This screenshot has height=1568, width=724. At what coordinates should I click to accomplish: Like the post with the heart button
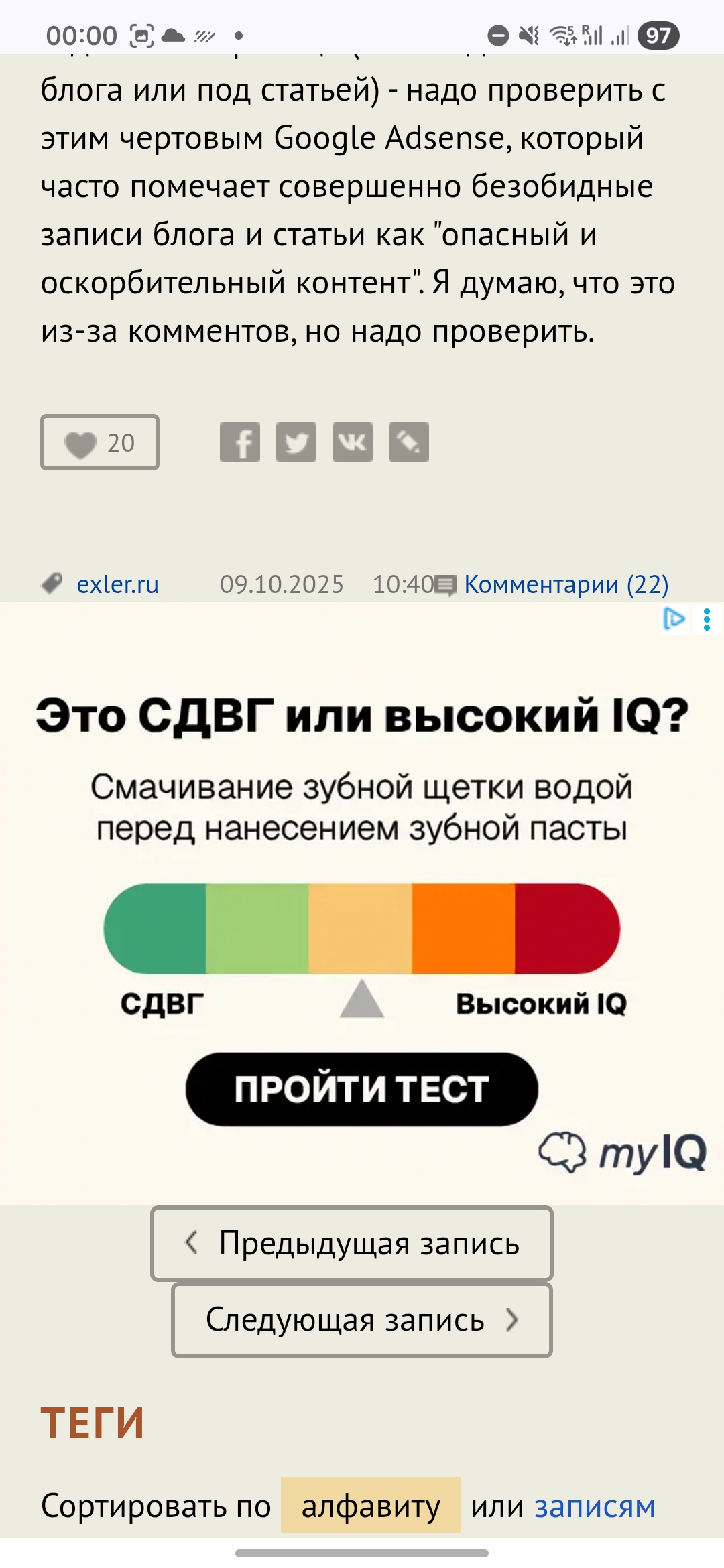coord(99,442)
